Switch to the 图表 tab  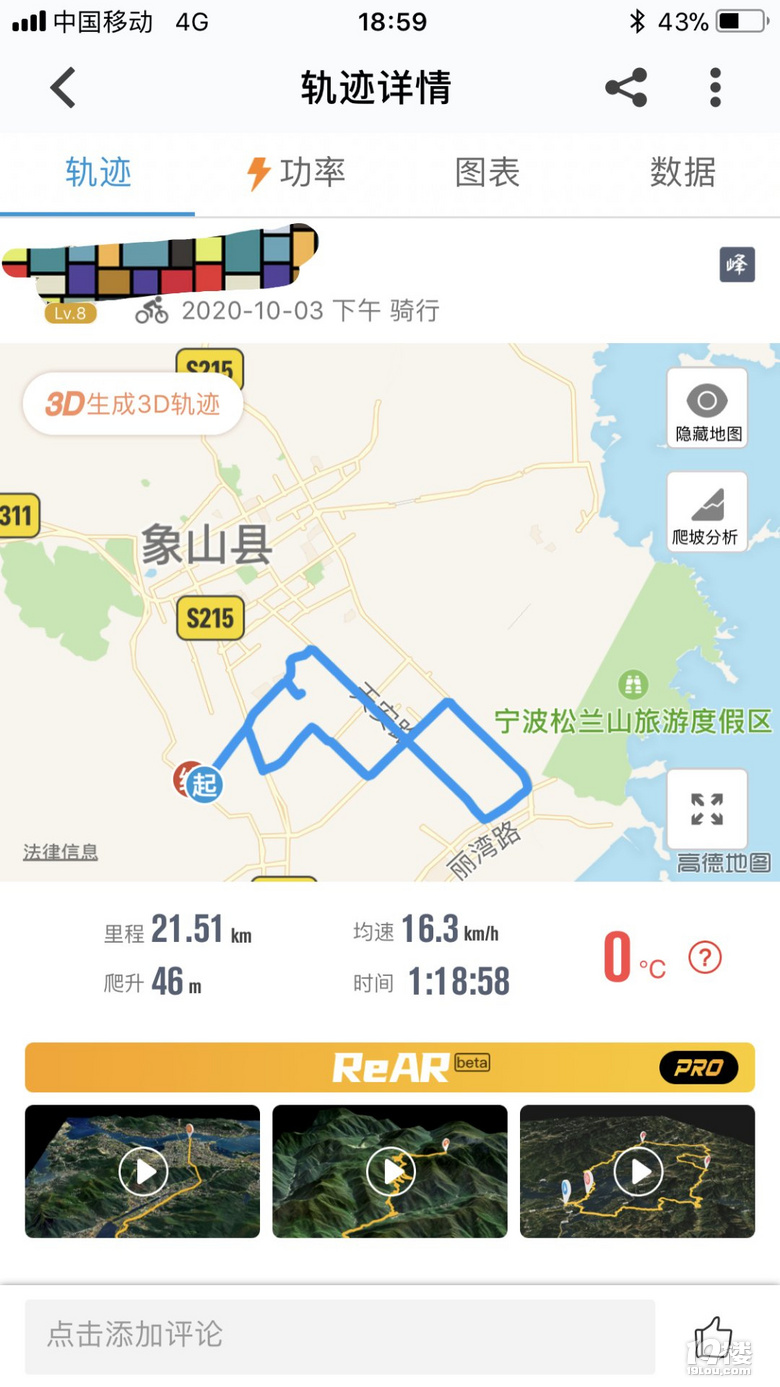[487, 173]
